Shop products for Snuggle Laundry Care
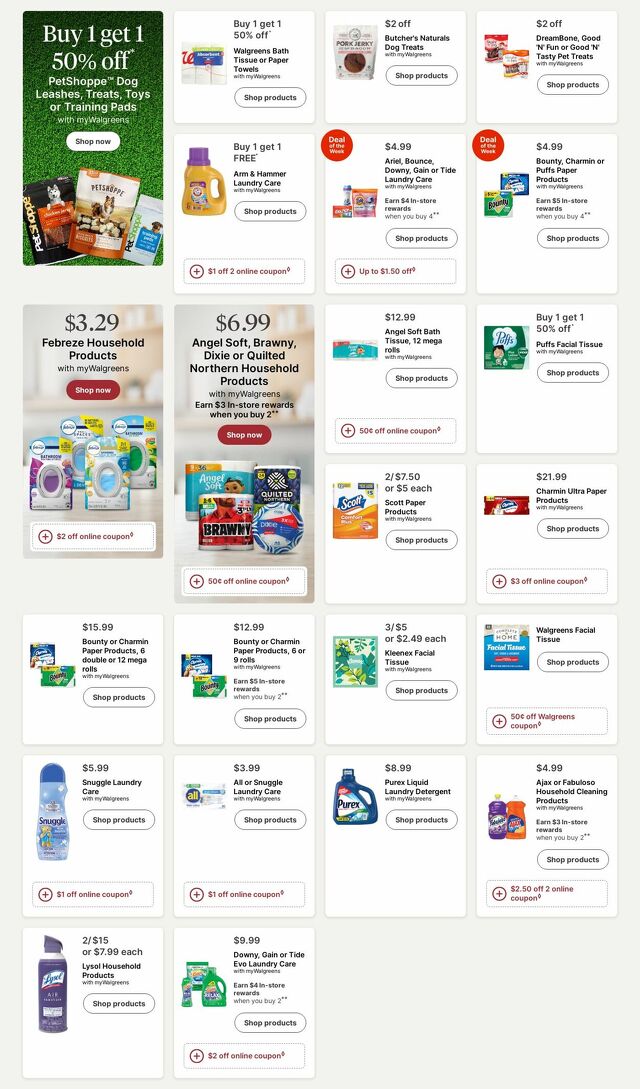 [x=119, y=820]
